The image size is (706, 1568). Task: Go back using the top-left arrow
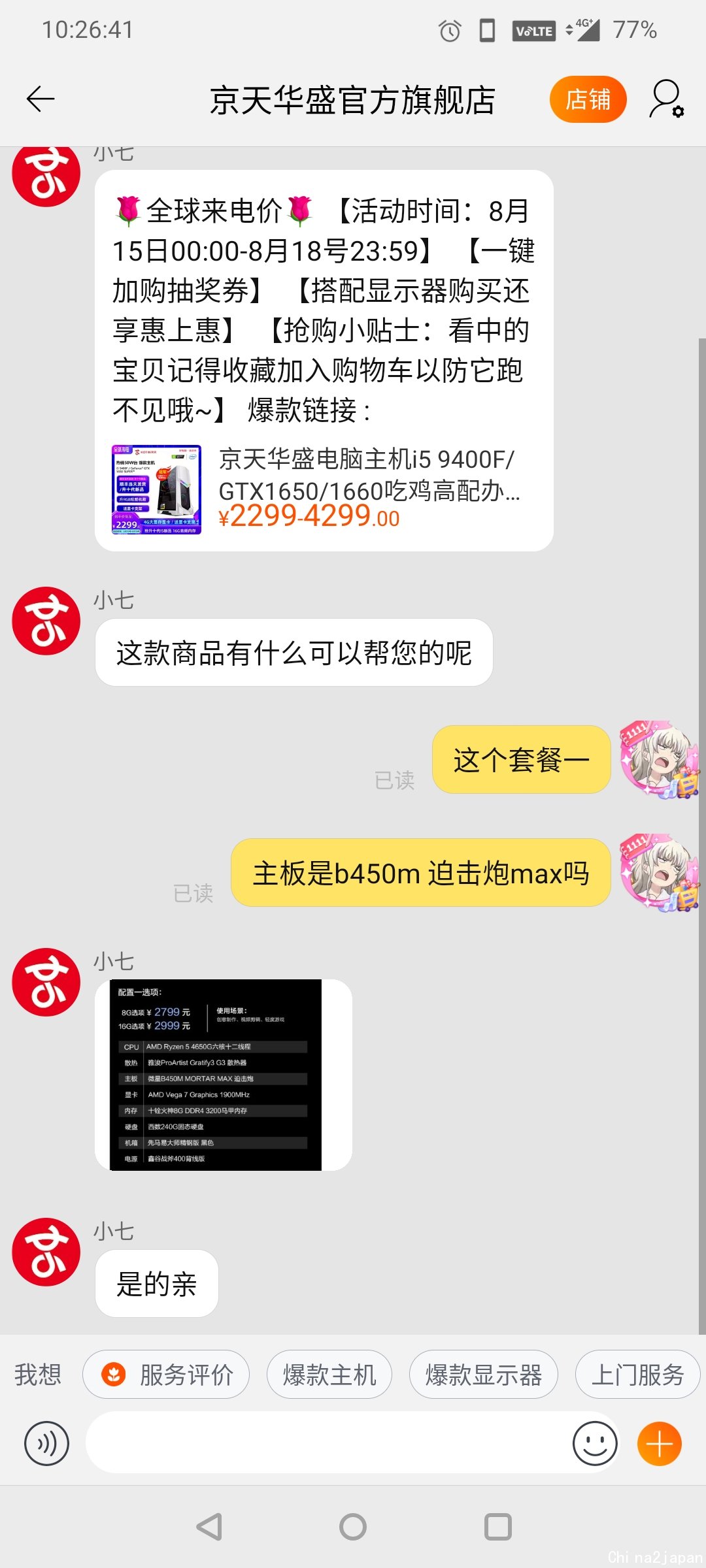click(x=41, y=99)
